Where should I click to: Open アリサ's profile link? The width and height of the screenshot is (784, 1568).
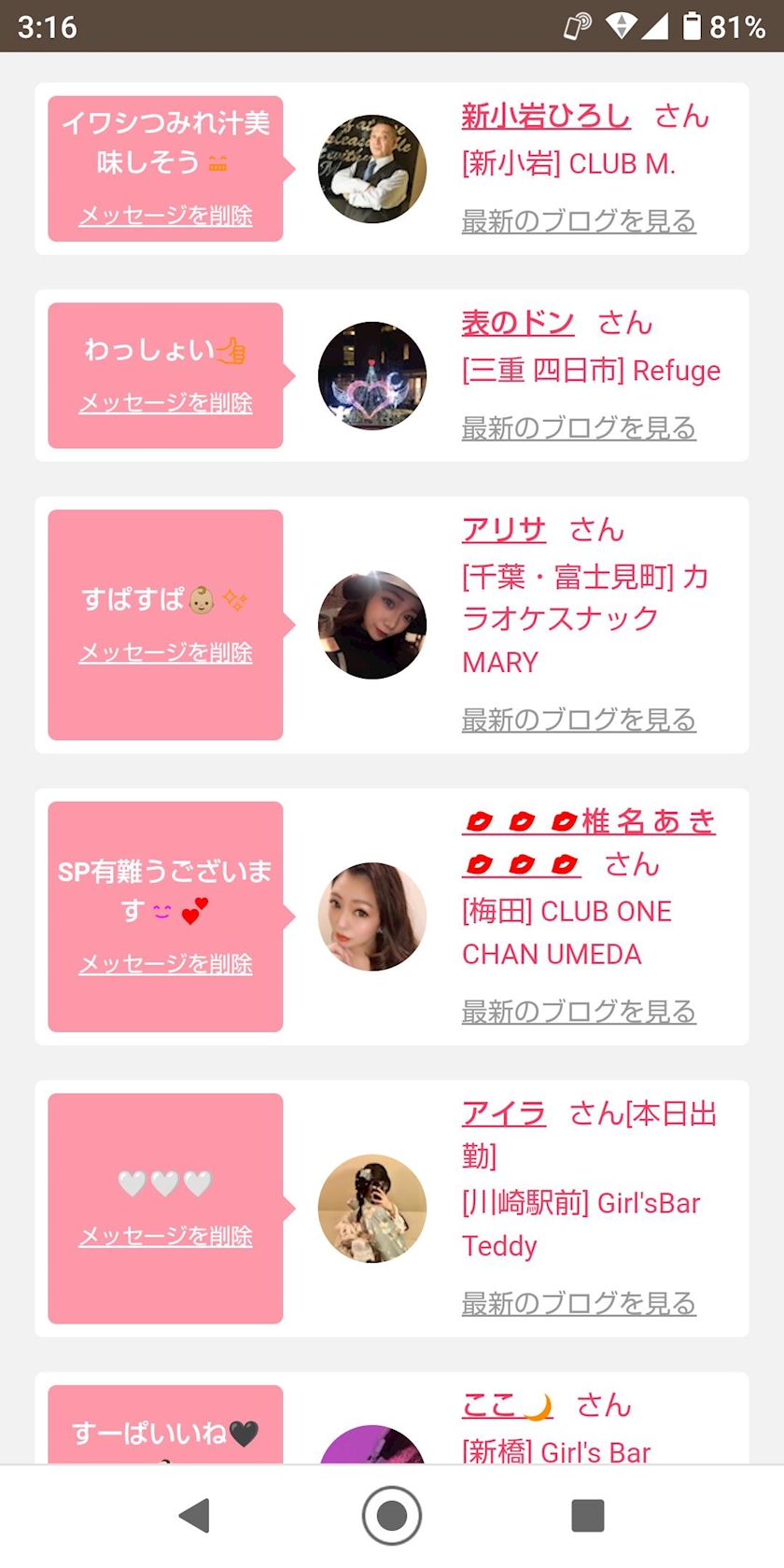click(504, 531)
